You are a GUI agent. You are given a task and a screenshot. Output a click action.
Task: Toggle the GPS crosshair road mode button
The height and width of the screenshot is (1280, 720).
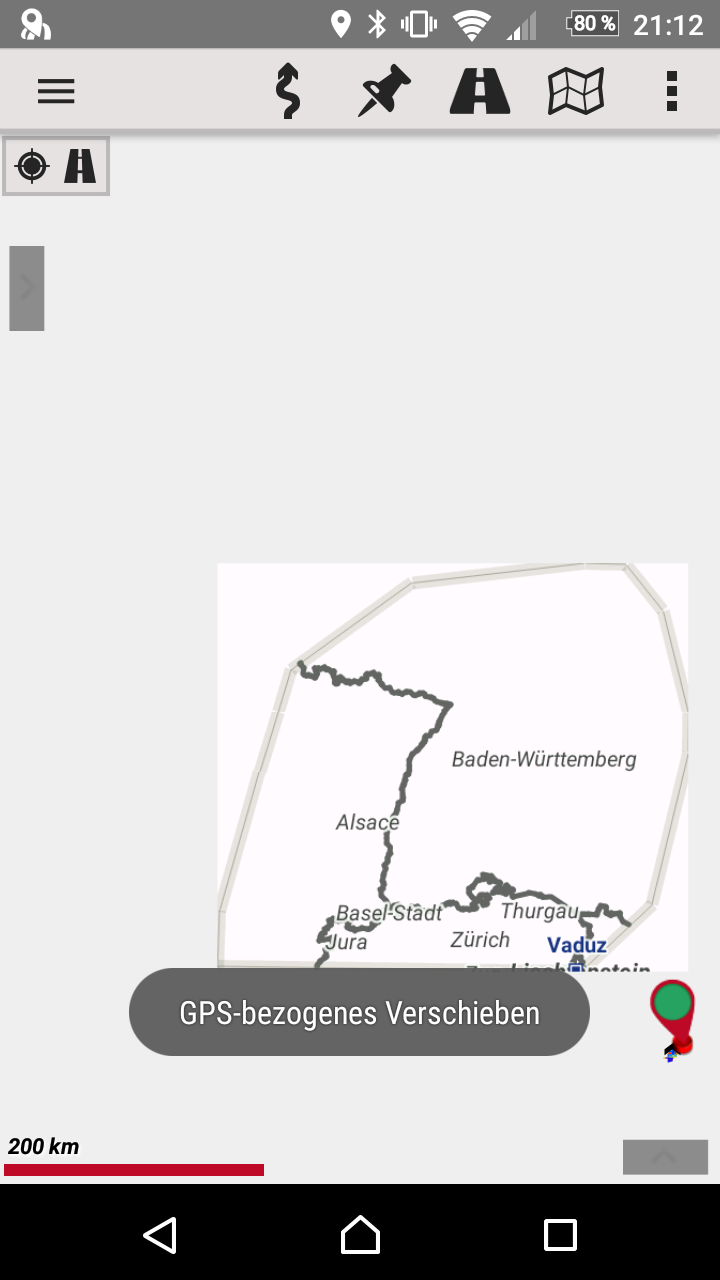56,166
